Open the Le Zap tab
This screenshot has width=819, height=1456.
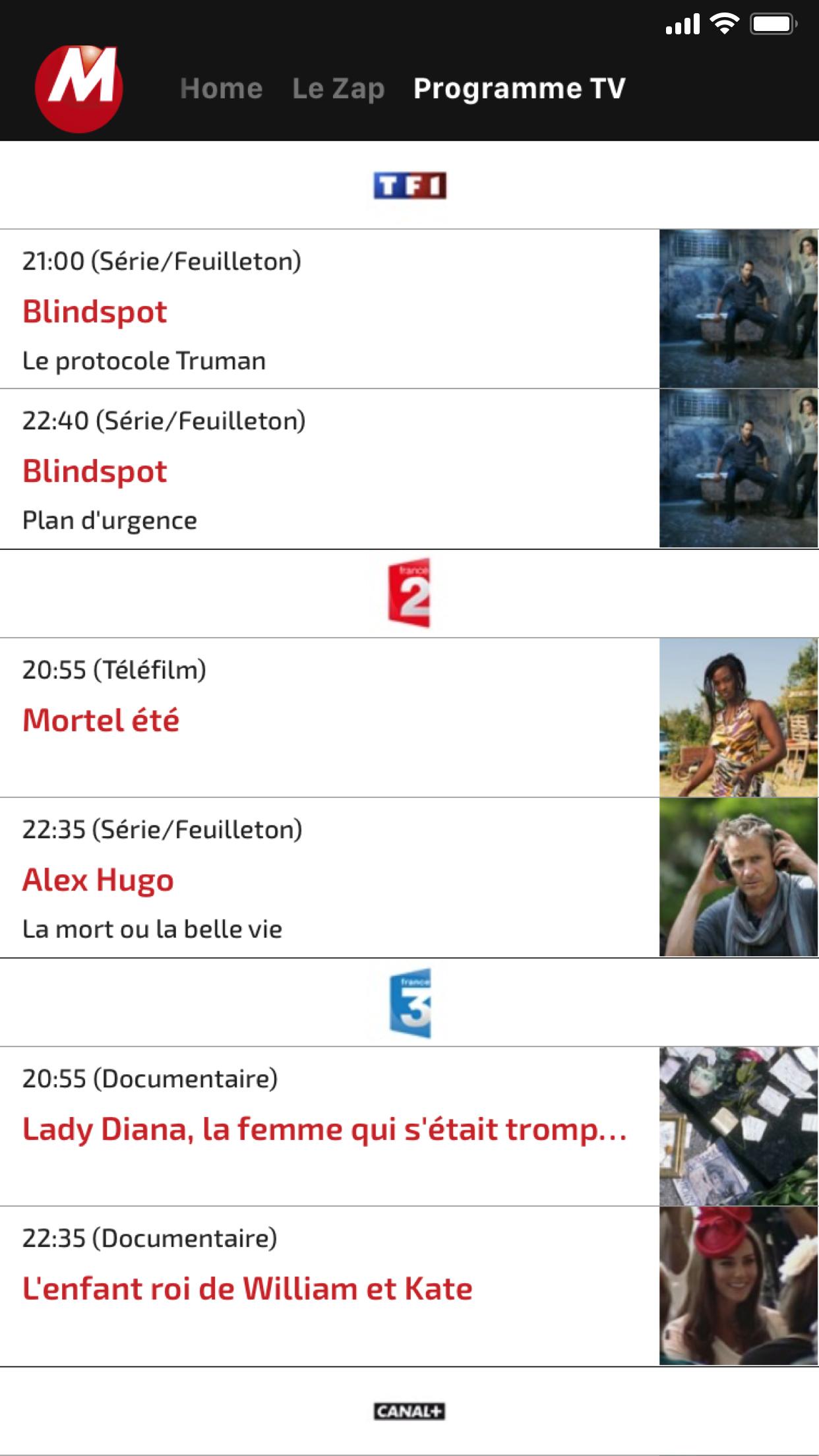tap(338, 88)
